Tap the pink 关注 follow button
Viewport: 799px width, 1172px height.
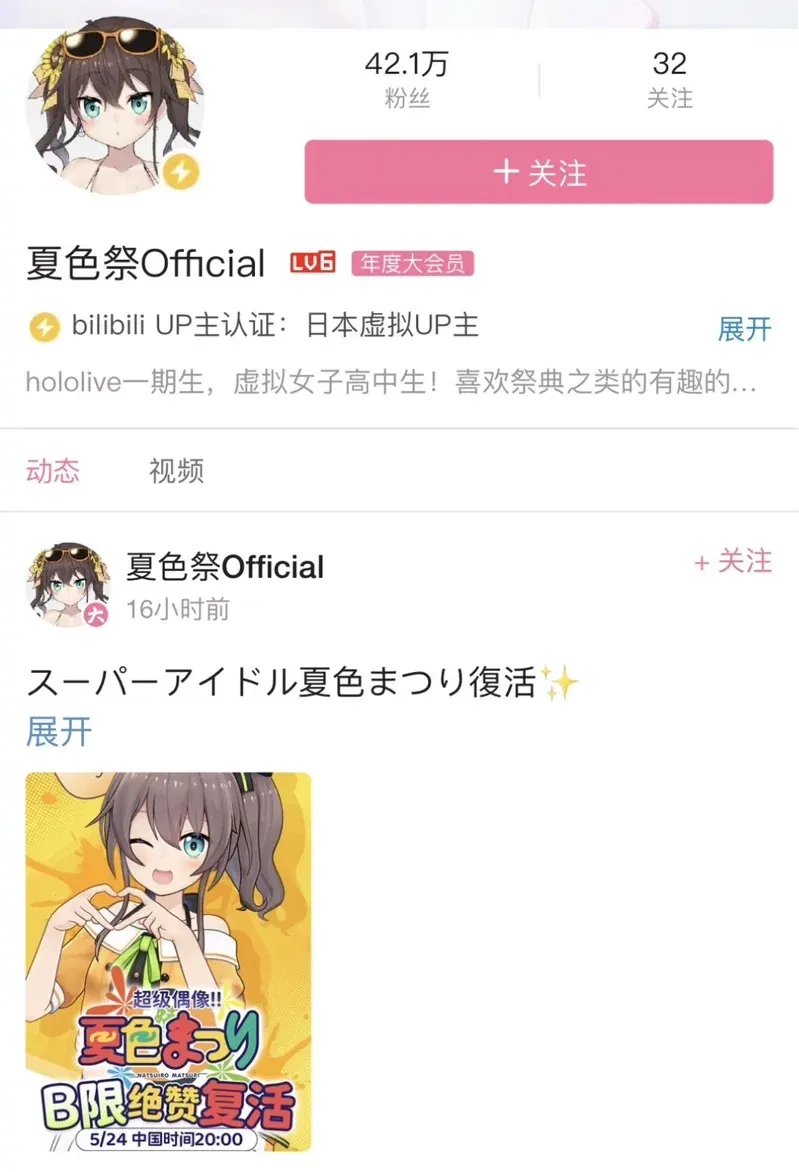click(x=538, y=172)
